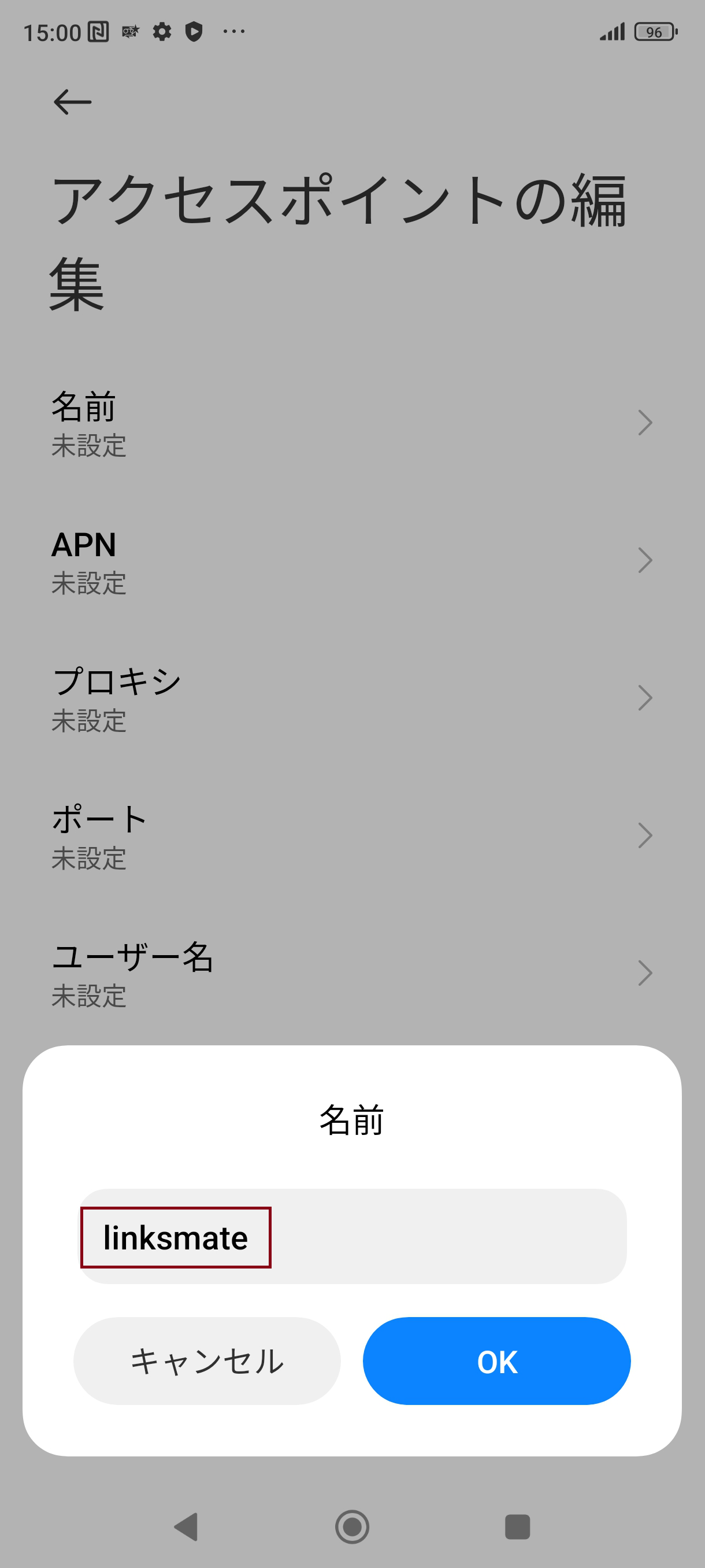The height and width of the screenshot is (1568, 705).
Task: Open the APN setting via its chevron
Action: (646, 560)
